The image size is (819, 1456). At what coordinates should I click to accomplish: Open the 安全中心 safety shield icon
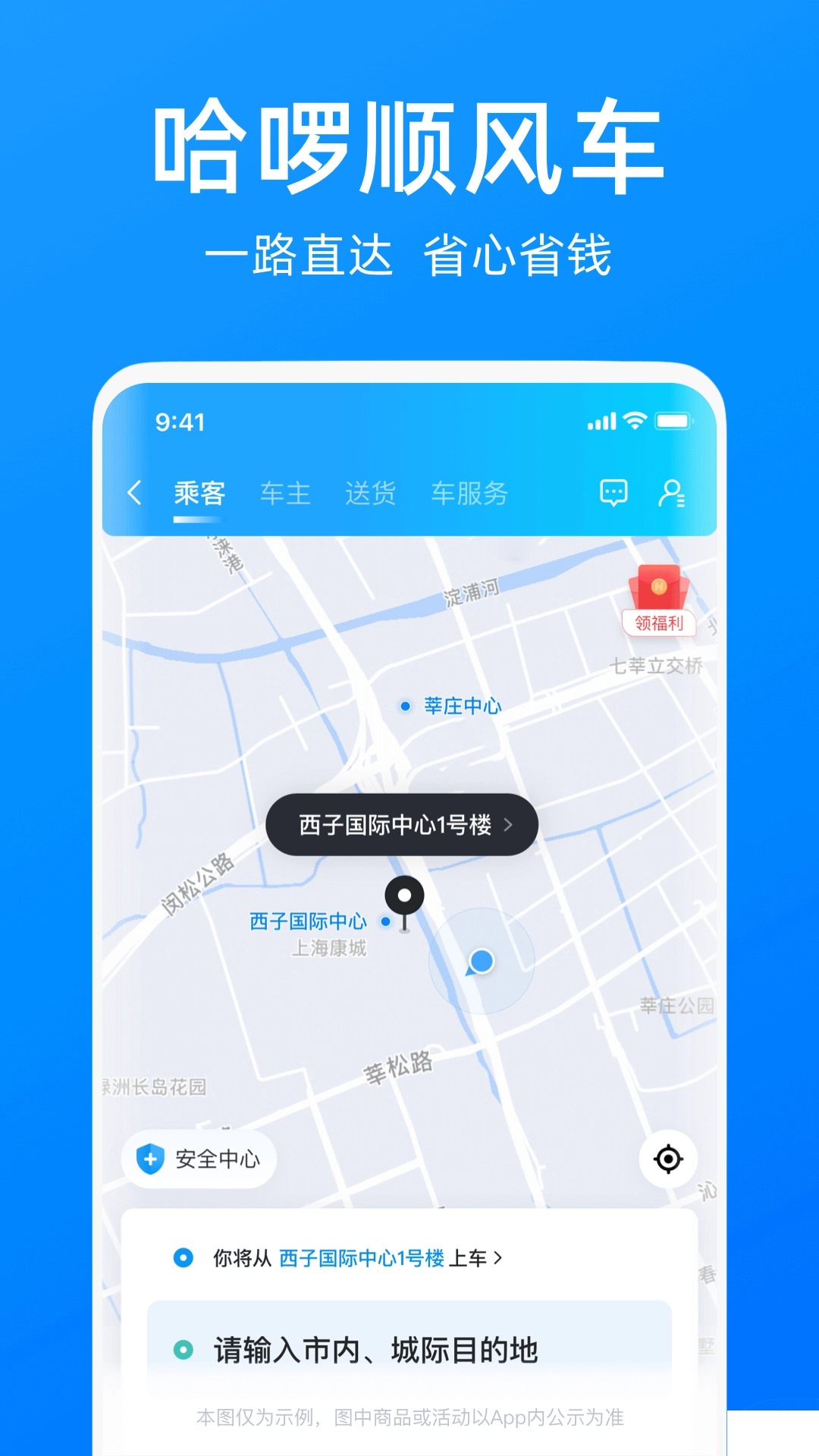click(151, 1158)
